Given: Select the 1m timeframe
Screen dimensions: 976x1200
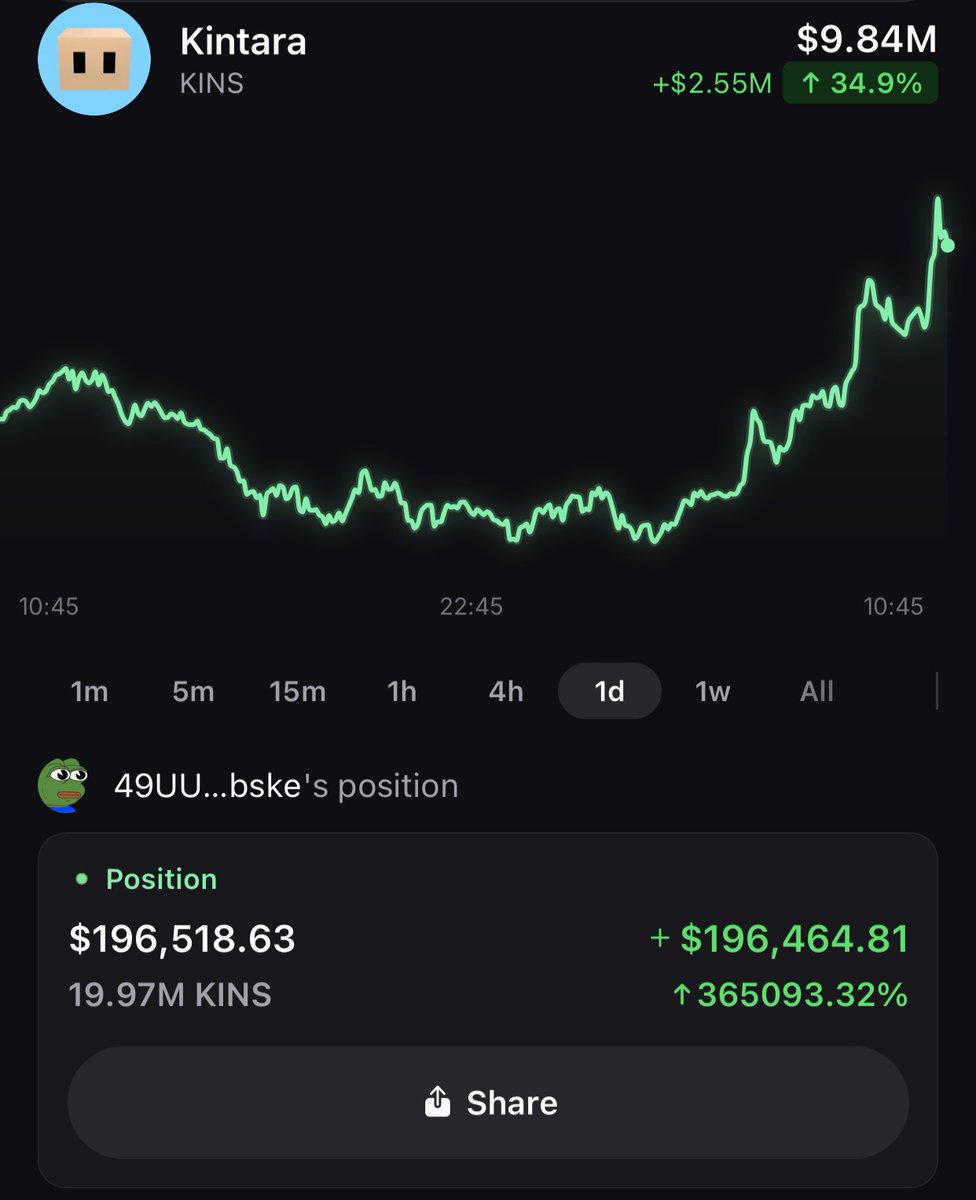Looking at the screenshot, I should point(90,691).
